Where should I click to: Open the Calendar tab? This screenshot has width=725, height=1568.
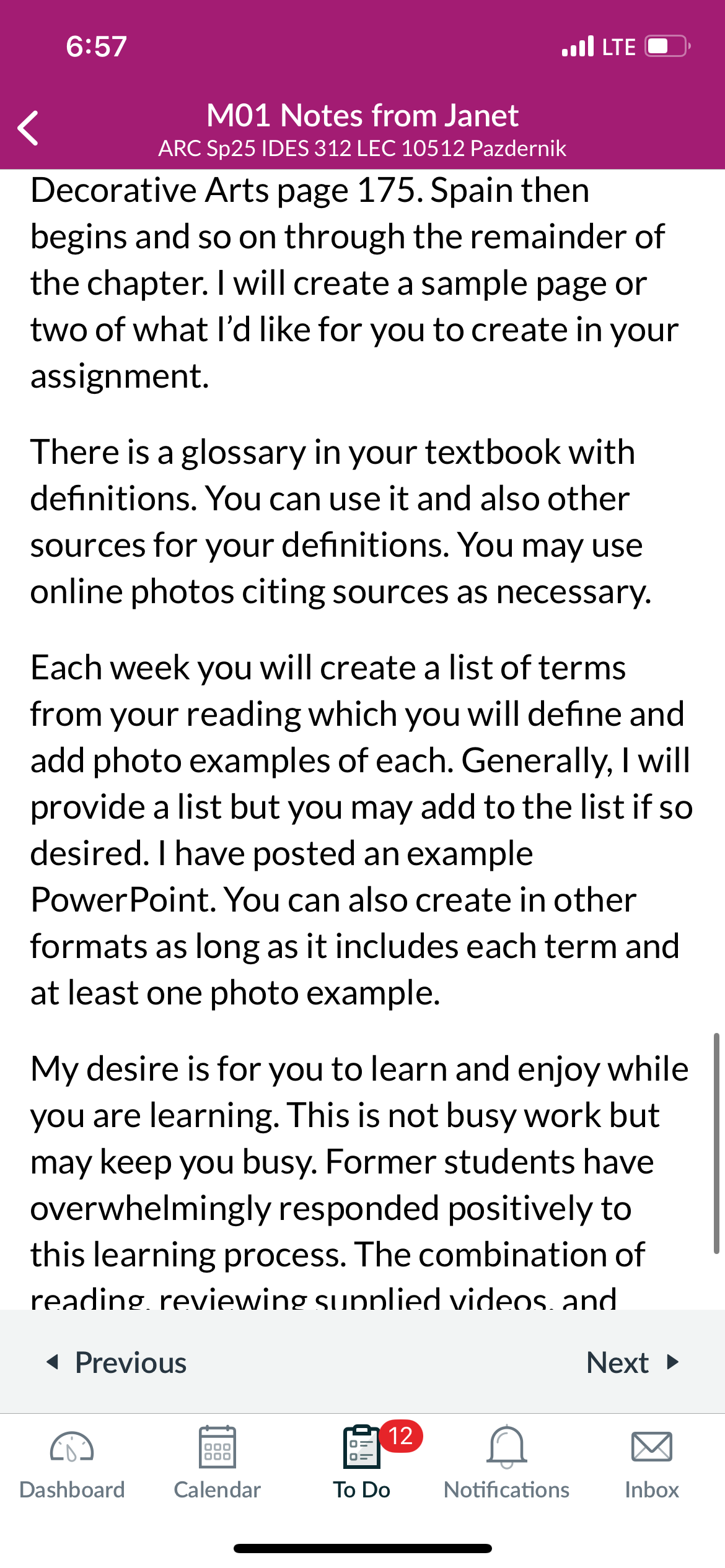click(x=217, y=1463)
